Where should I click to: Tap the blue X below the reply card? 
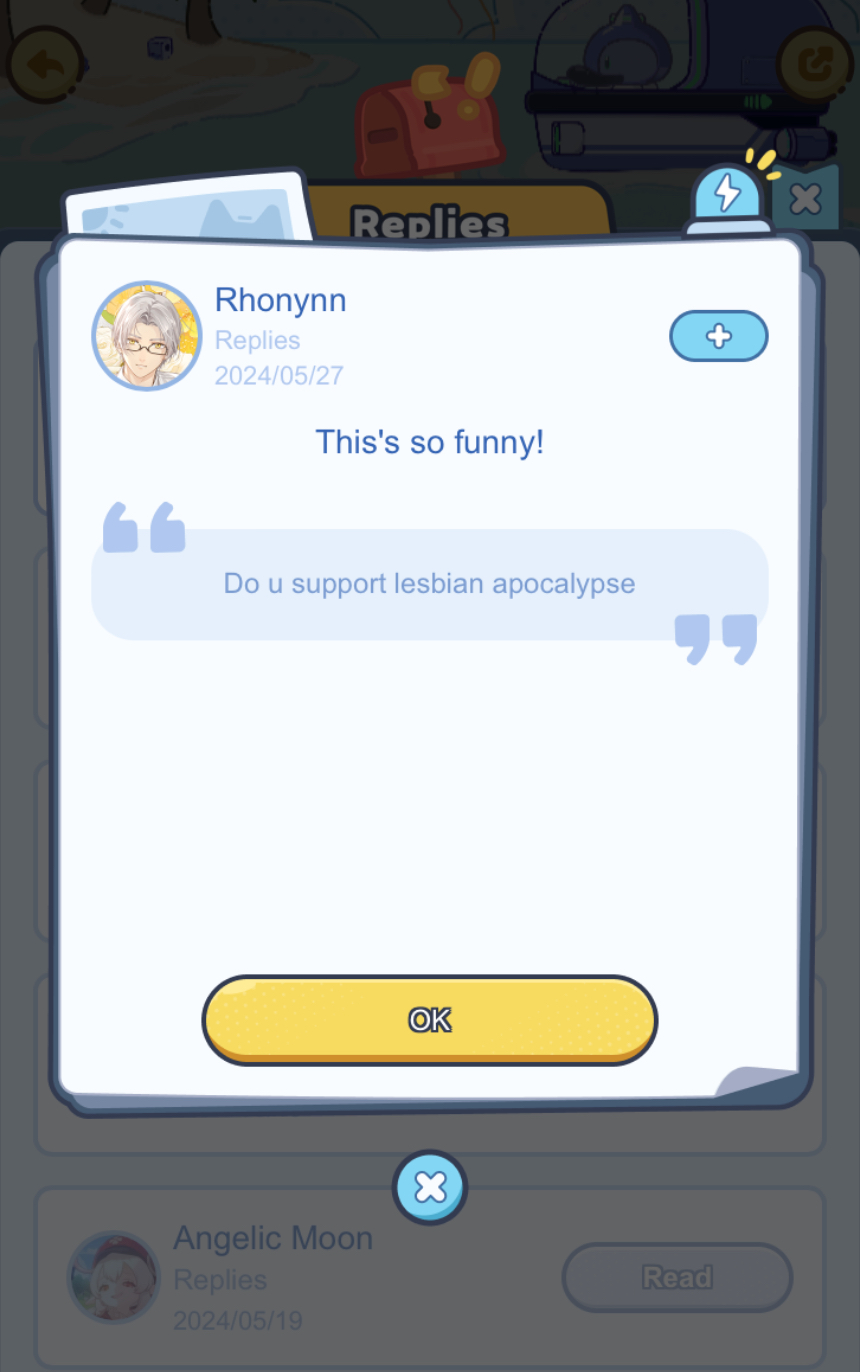pos(430,1186)
